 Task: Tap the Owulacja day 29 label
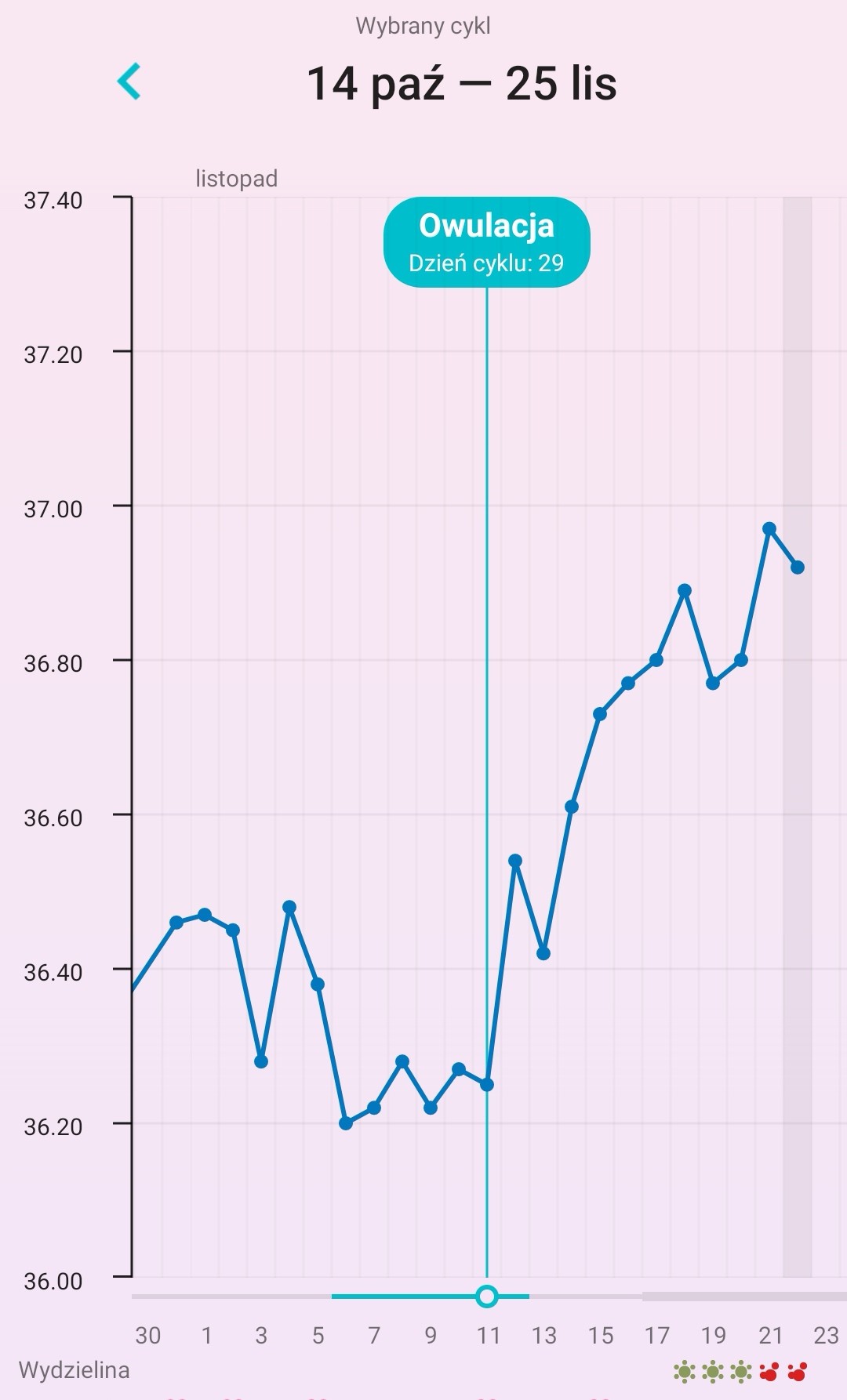pos(486,242)
